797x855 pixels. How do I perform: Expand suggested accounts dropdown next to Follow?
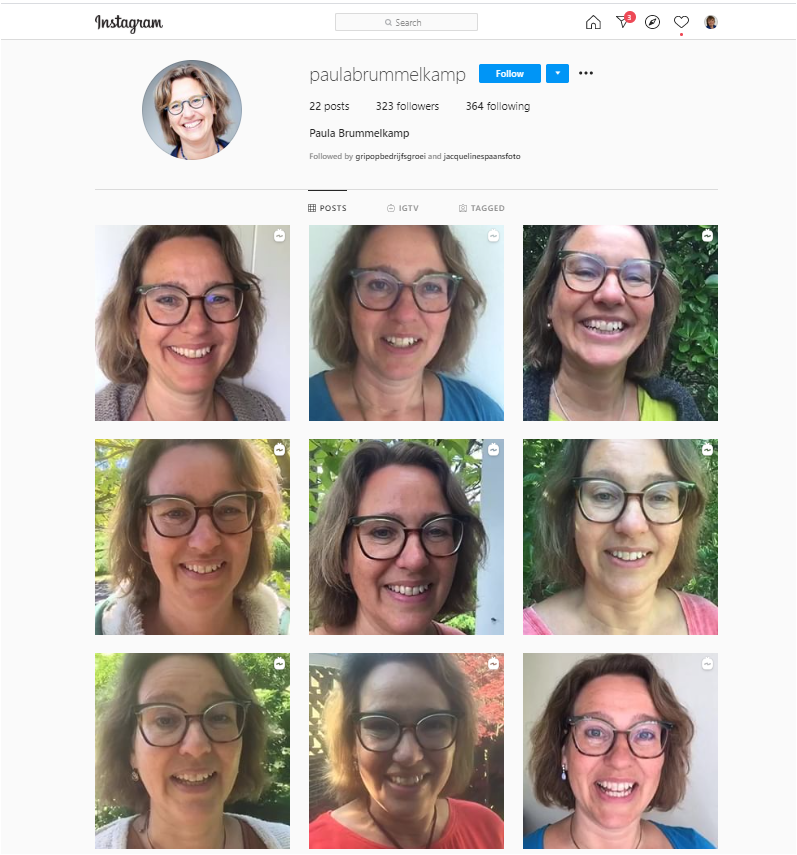point(557,74)
